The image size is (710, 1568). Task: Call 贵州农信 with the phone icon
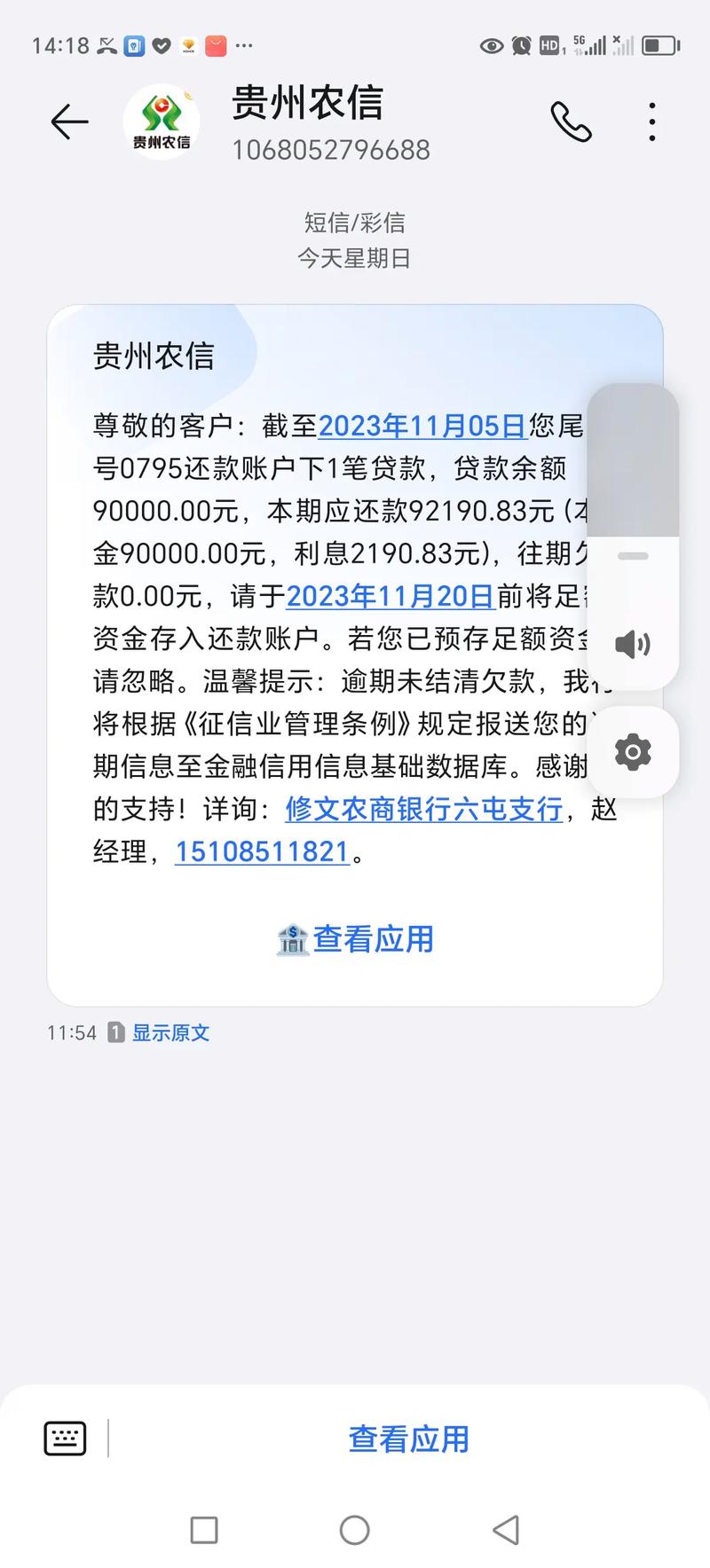(x=571, y=122)
